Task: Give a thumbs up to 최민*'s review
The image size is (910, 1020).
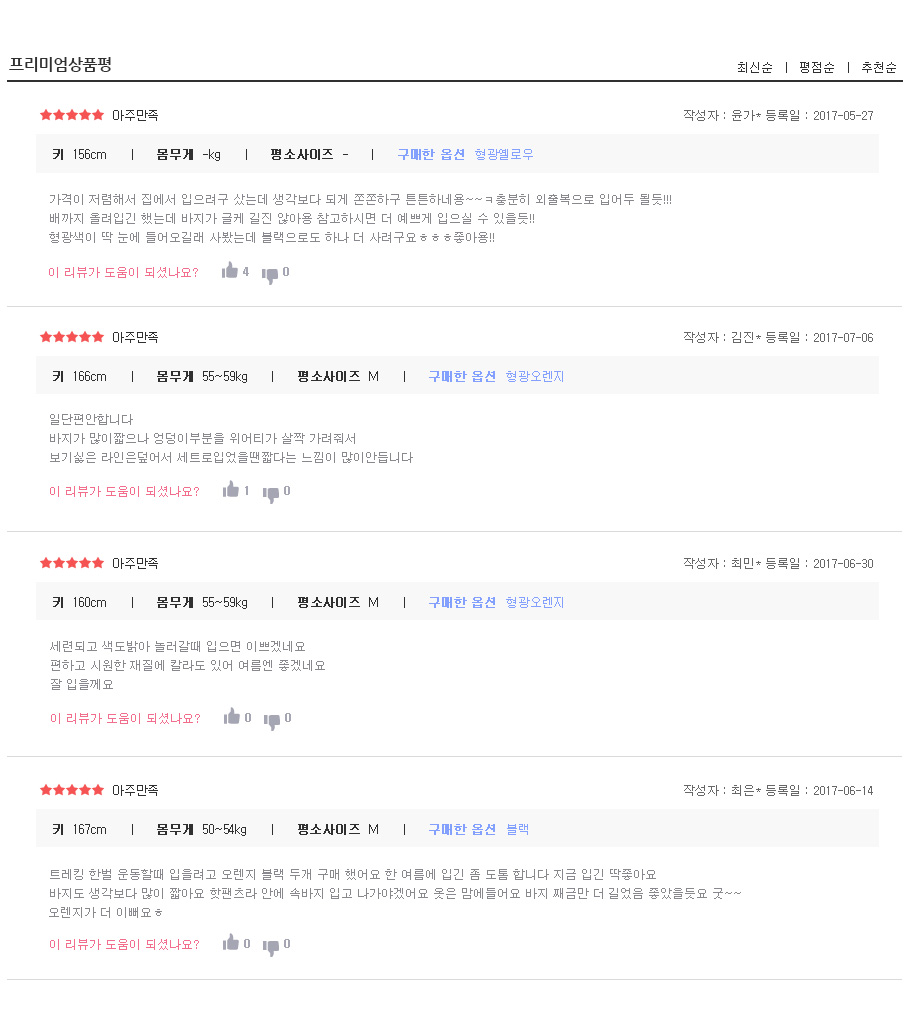Action: pos(232,717)
